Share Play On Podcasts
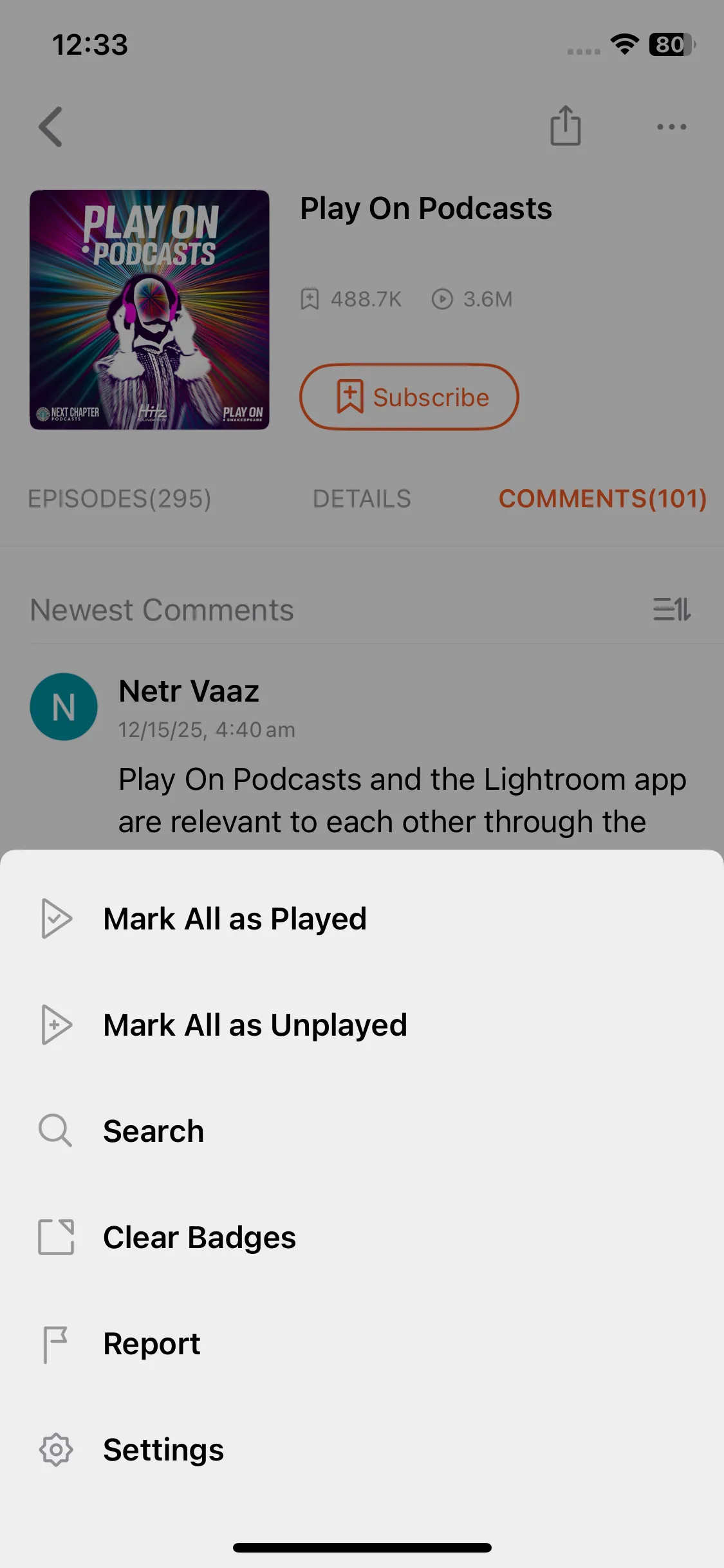The image size is (724, 1568). 565,126
